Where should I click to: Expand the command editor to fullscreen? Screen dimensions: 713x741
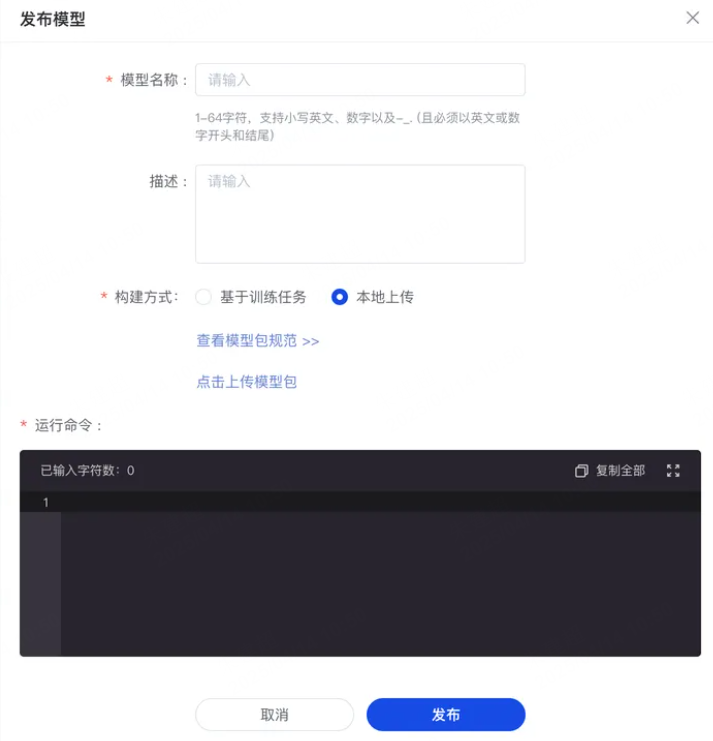pyautogui.click(x=673, y=471)
